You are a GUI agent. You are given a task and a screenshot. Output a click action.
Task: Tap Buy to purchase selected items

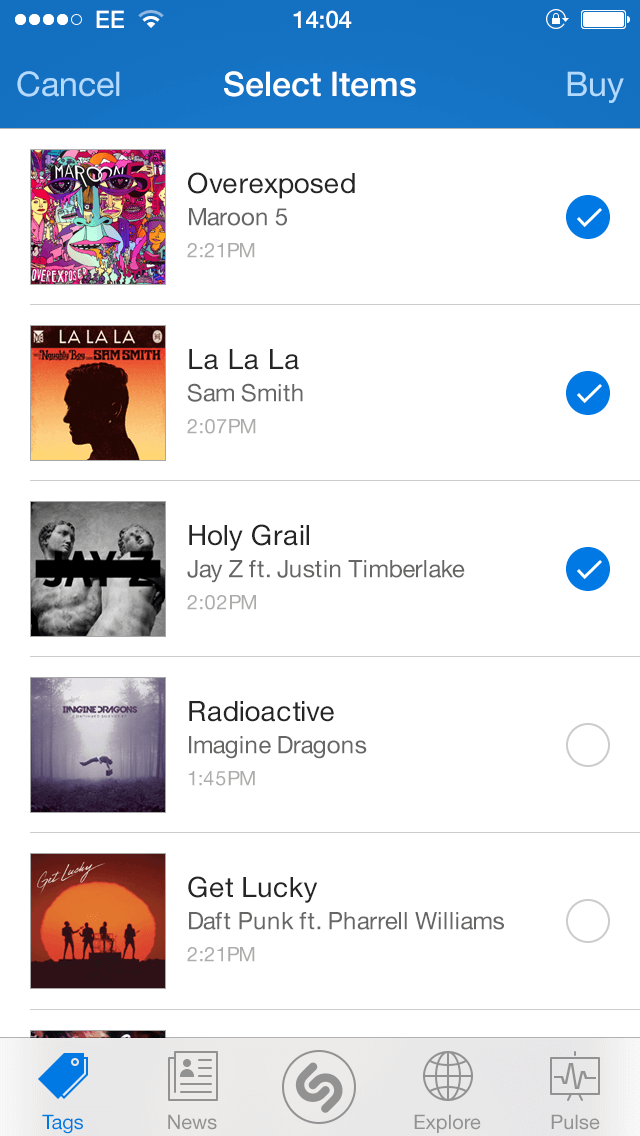point(594,85)
